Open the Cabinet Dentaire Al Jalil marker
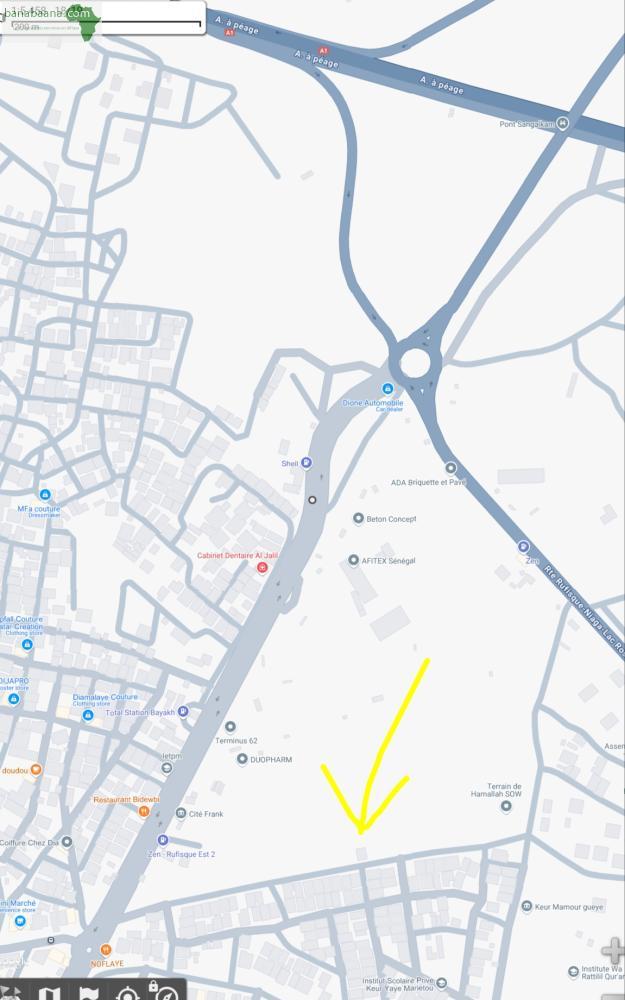Screen dimensions: 625x1000 262,568
